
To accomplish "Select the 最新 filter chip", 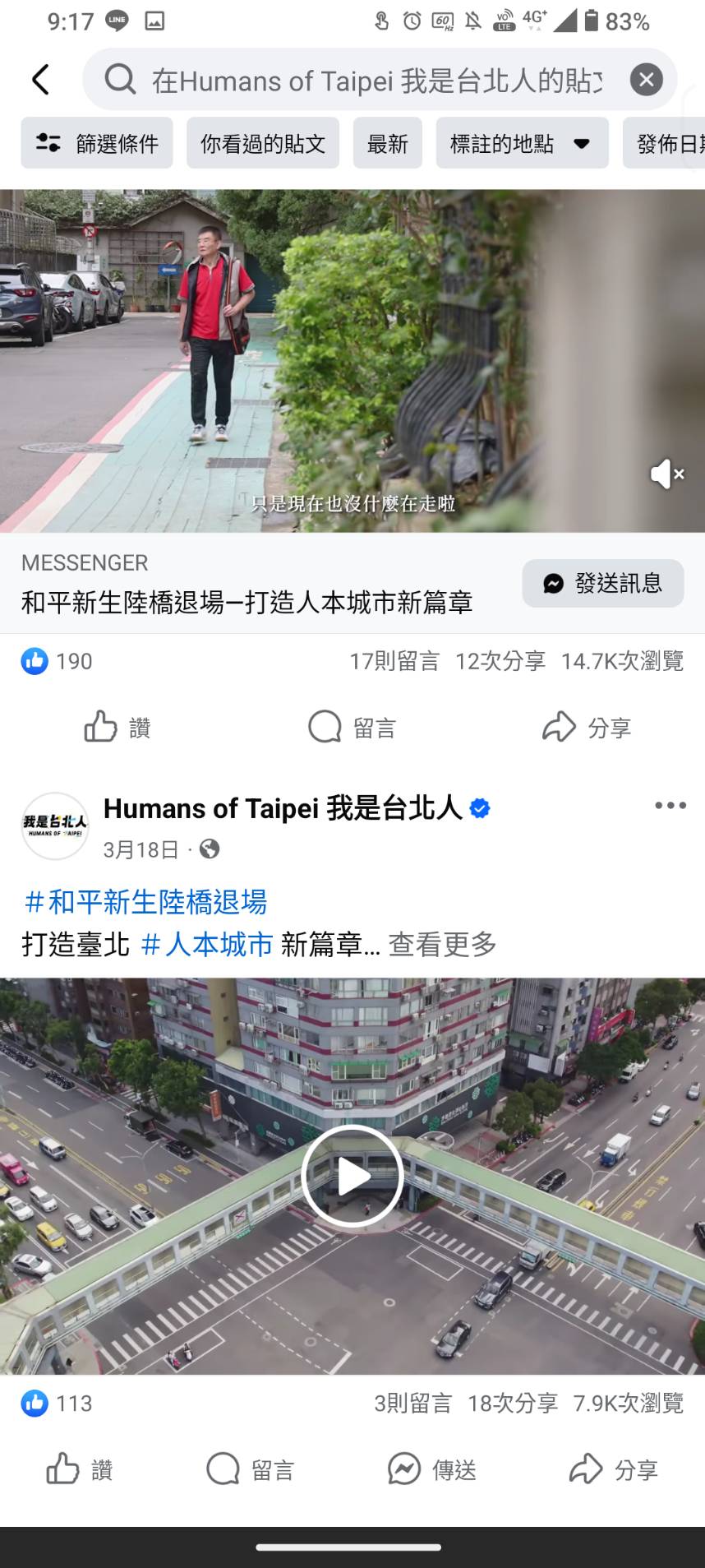I will pos(388,143).
